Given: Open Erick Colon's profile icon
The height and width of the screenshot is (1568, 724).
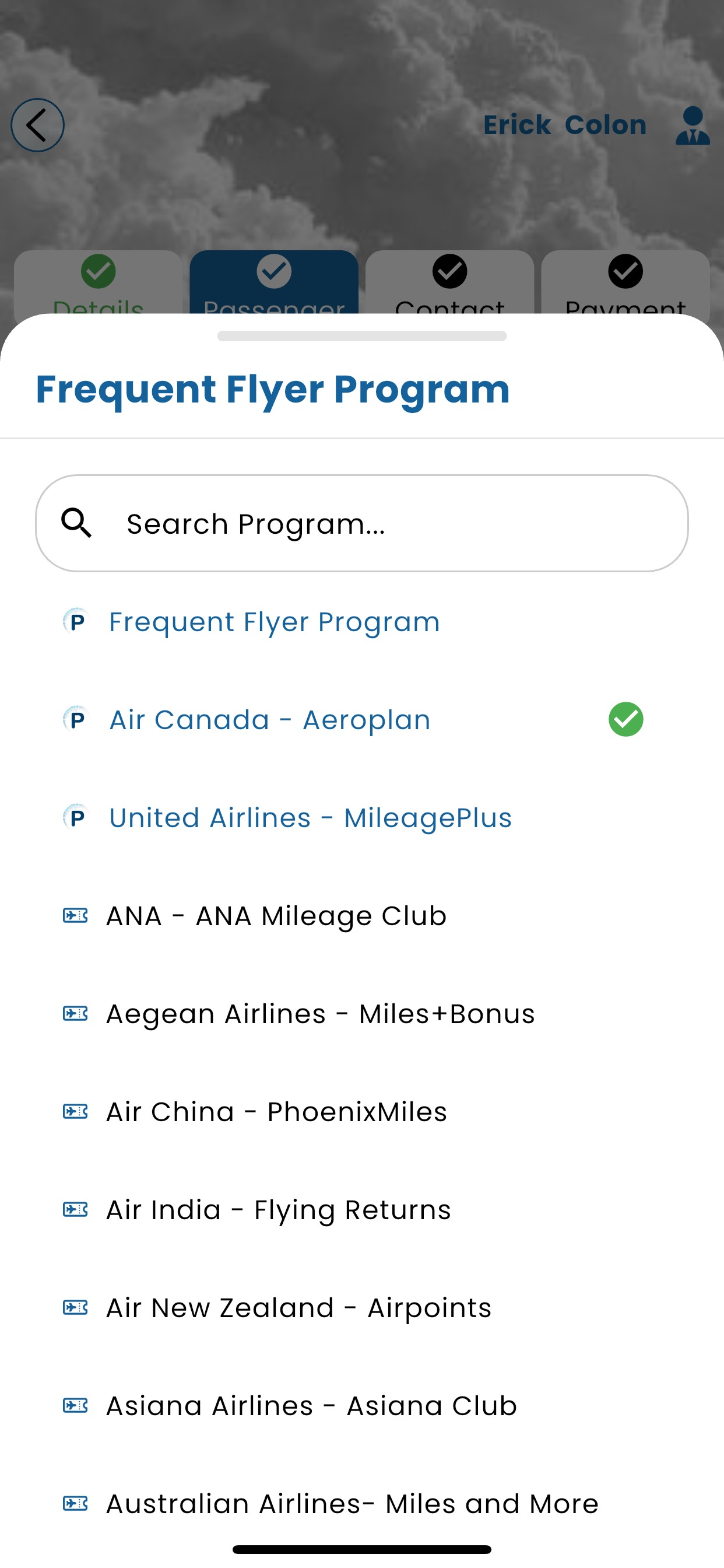Looking at the screenshot, I should tap(693, 125).
